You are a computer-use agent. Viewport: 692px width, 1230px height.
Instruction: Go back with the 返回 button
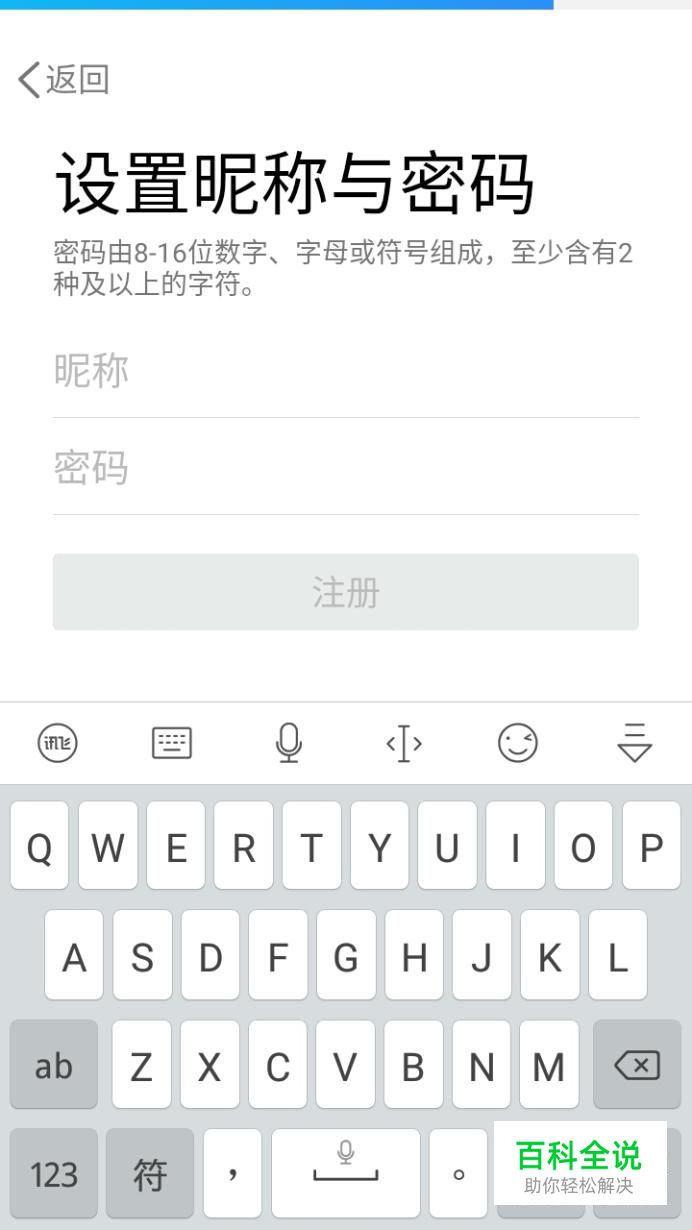(x=64, y=79)
